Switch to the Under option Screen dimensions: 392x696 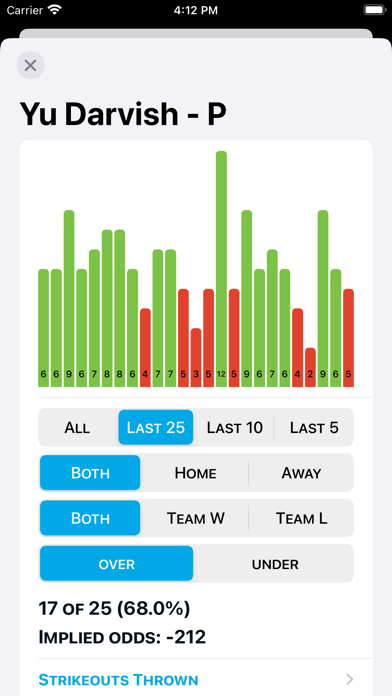[x=275, y=564]
